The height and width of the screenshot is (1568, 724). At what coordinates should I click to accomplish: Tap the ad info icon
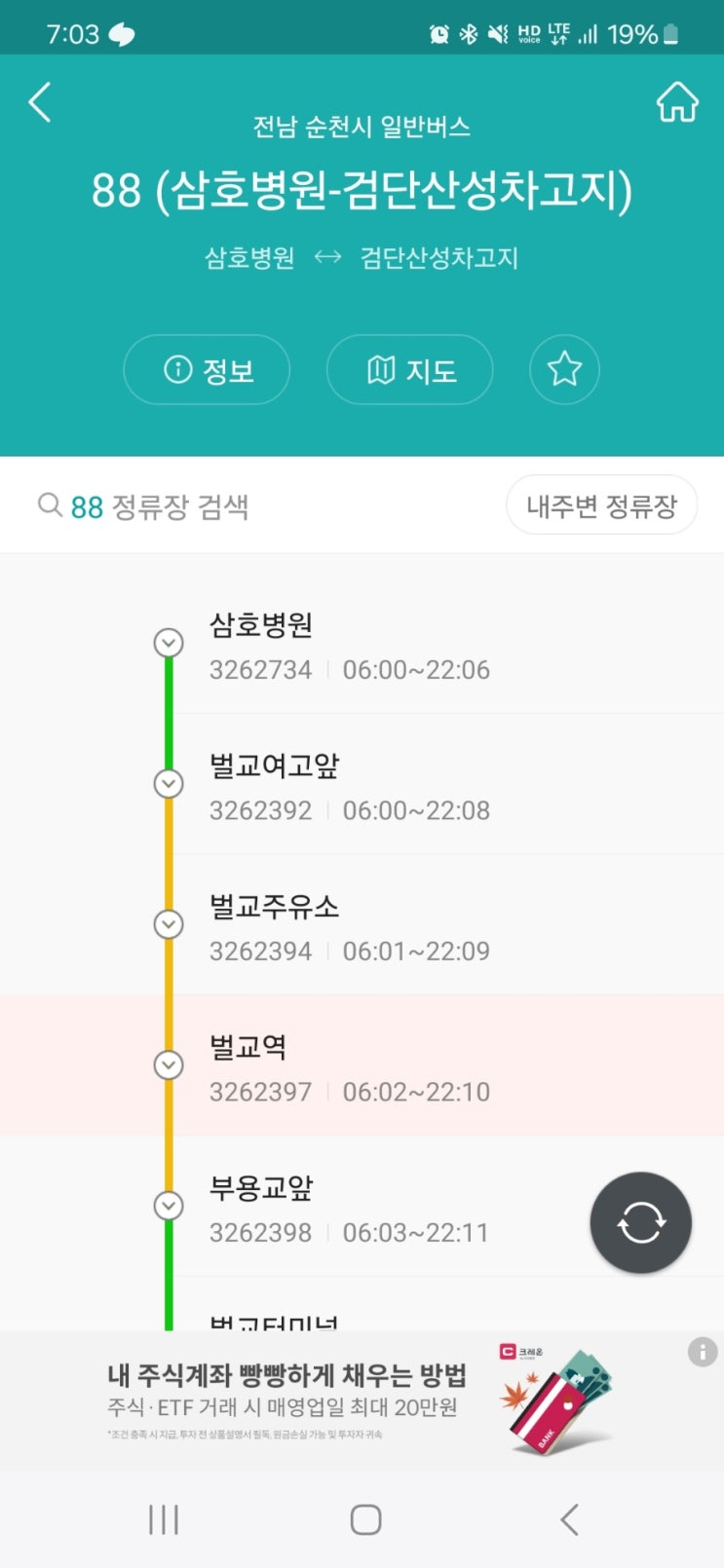coord(703,1352)
